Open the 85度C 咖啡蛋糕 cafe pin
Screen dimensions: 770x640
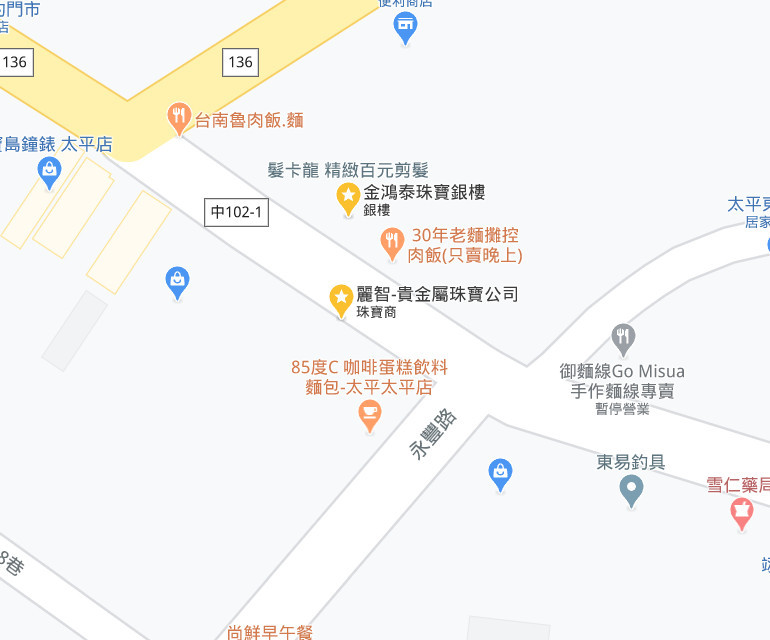[x=370, y=413]
